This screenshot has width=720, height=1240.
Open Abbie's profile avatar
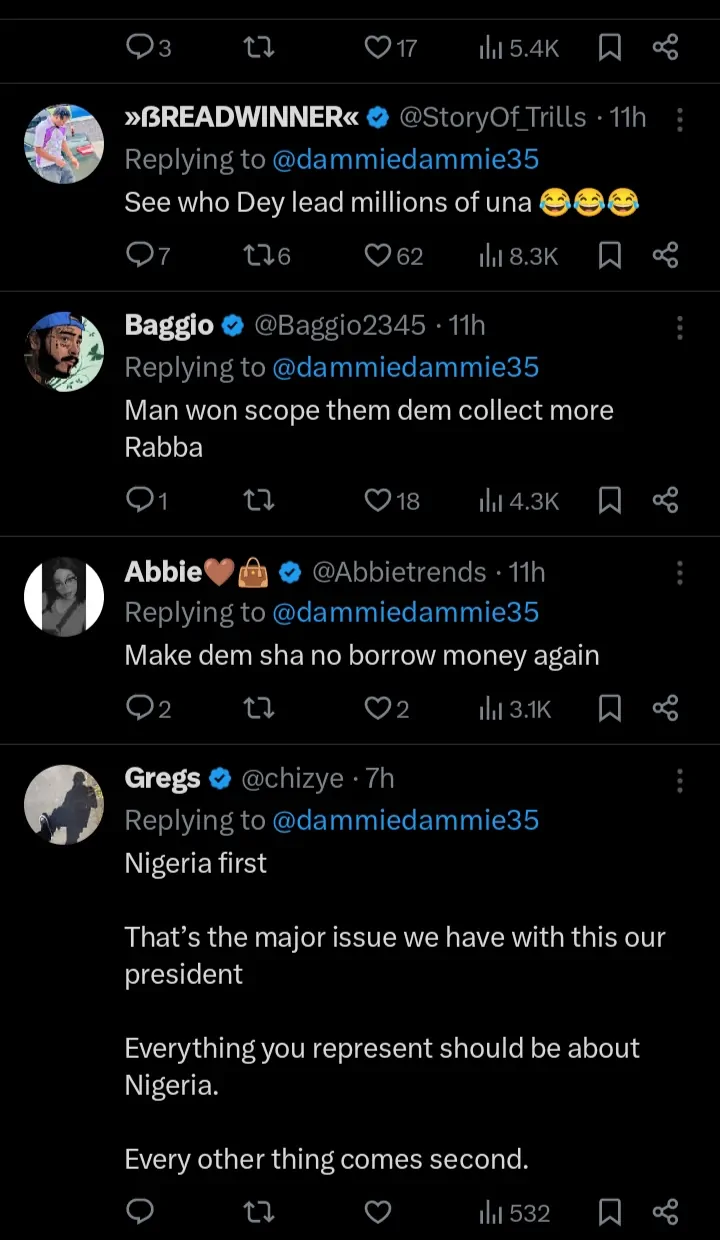tap(64, 596)
